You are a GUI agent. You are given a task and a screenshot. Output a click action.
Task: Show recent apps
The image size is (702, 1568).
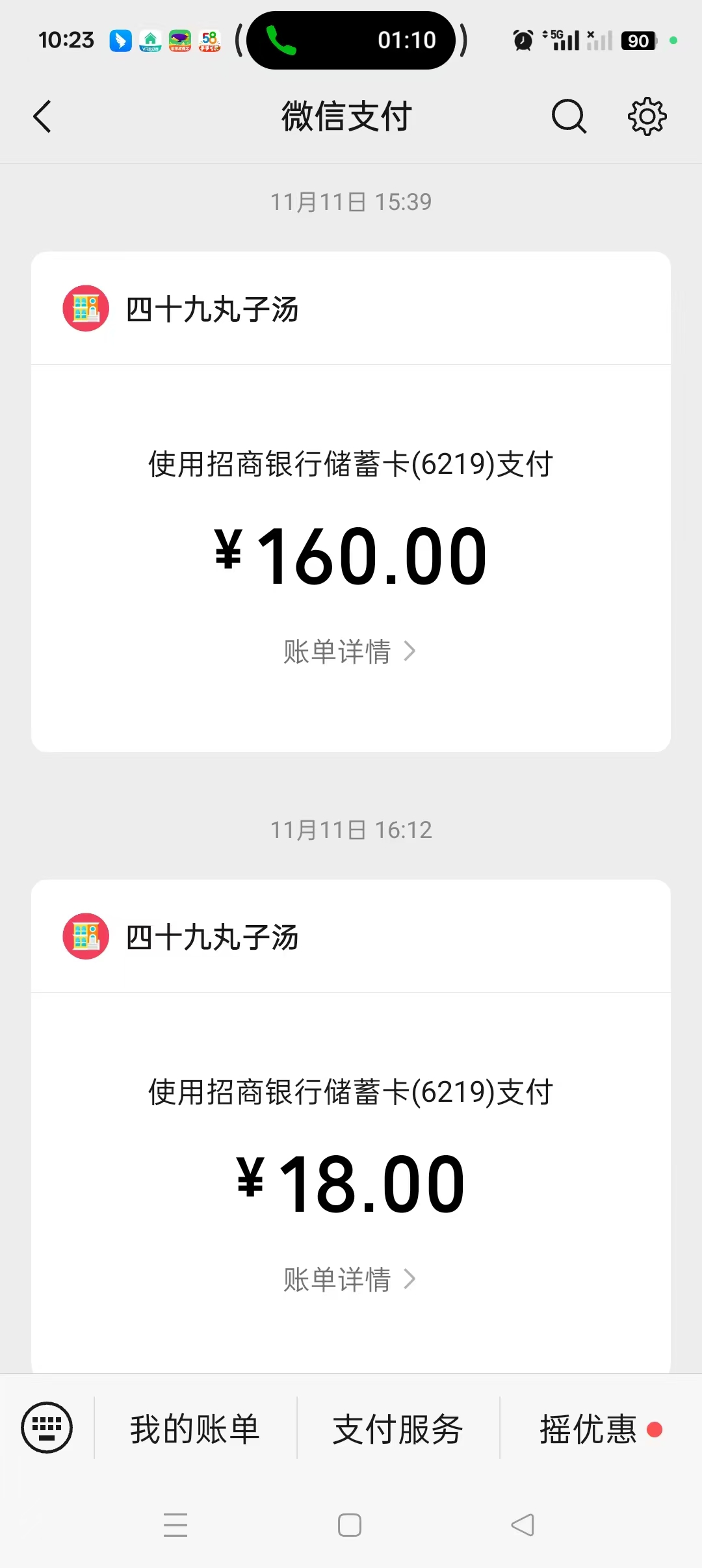tap(175, 1525)
